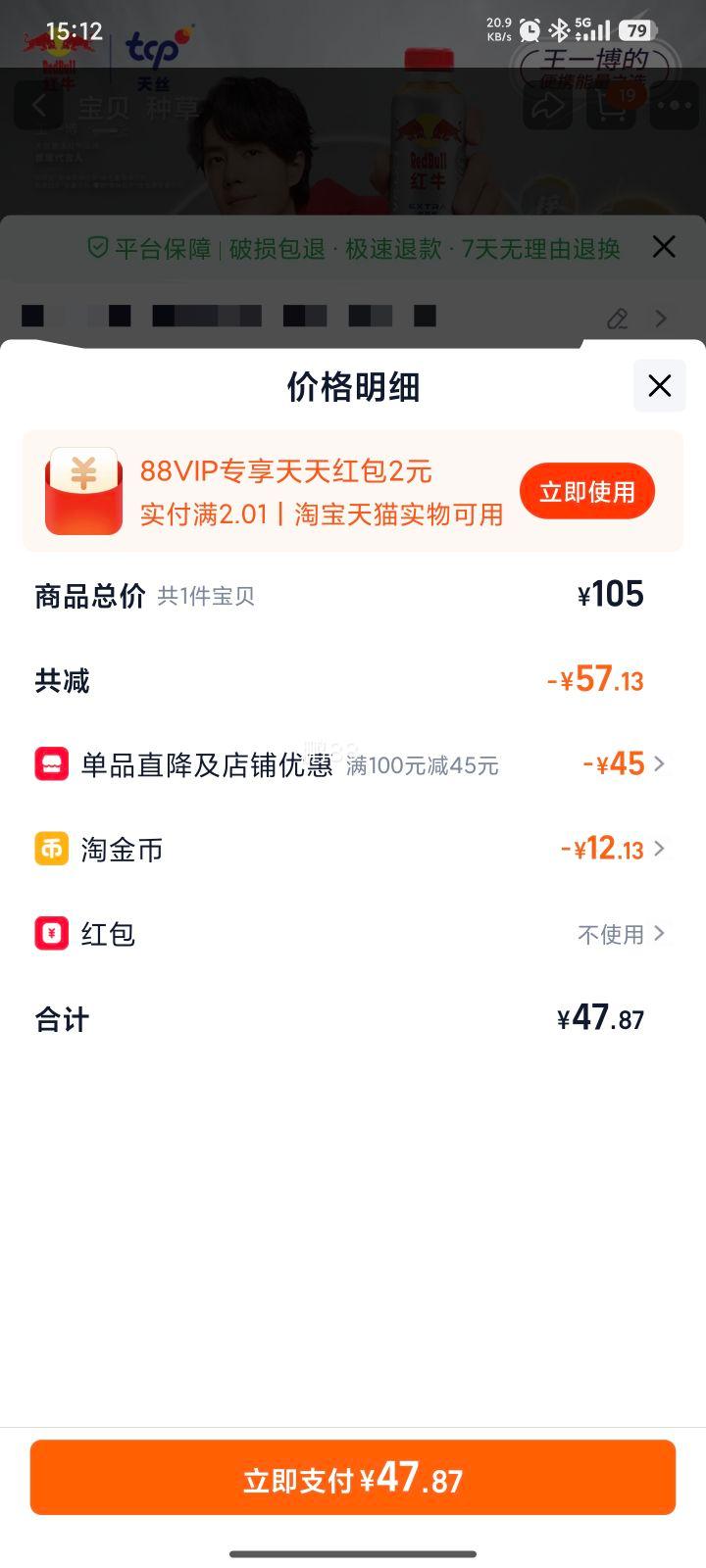Dismiss the 平台保障 guarantee banner
Screen dimensions: 706x1568
coord(664,249)
